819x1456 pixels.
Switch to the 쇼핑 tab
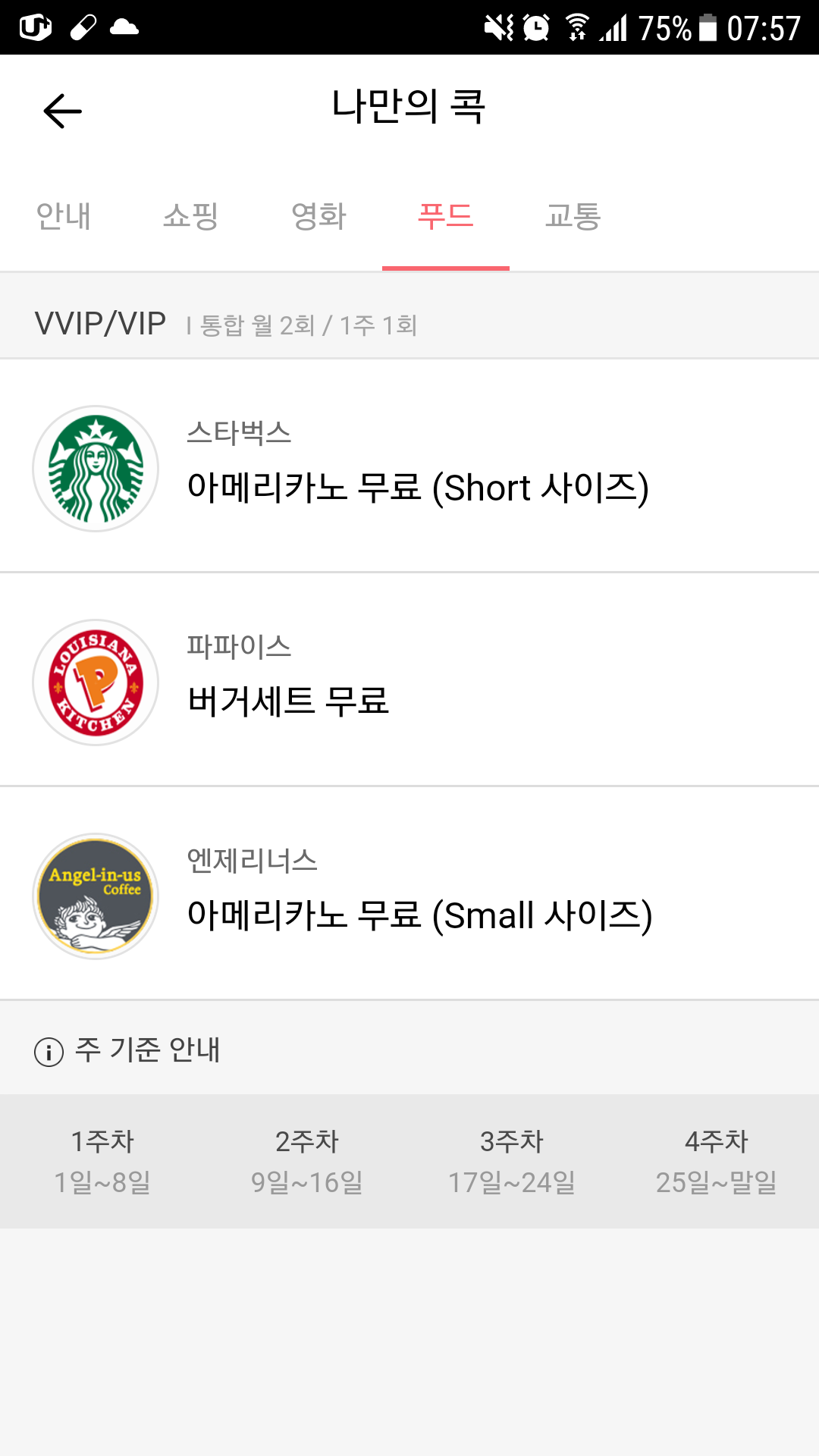point(191,217)
